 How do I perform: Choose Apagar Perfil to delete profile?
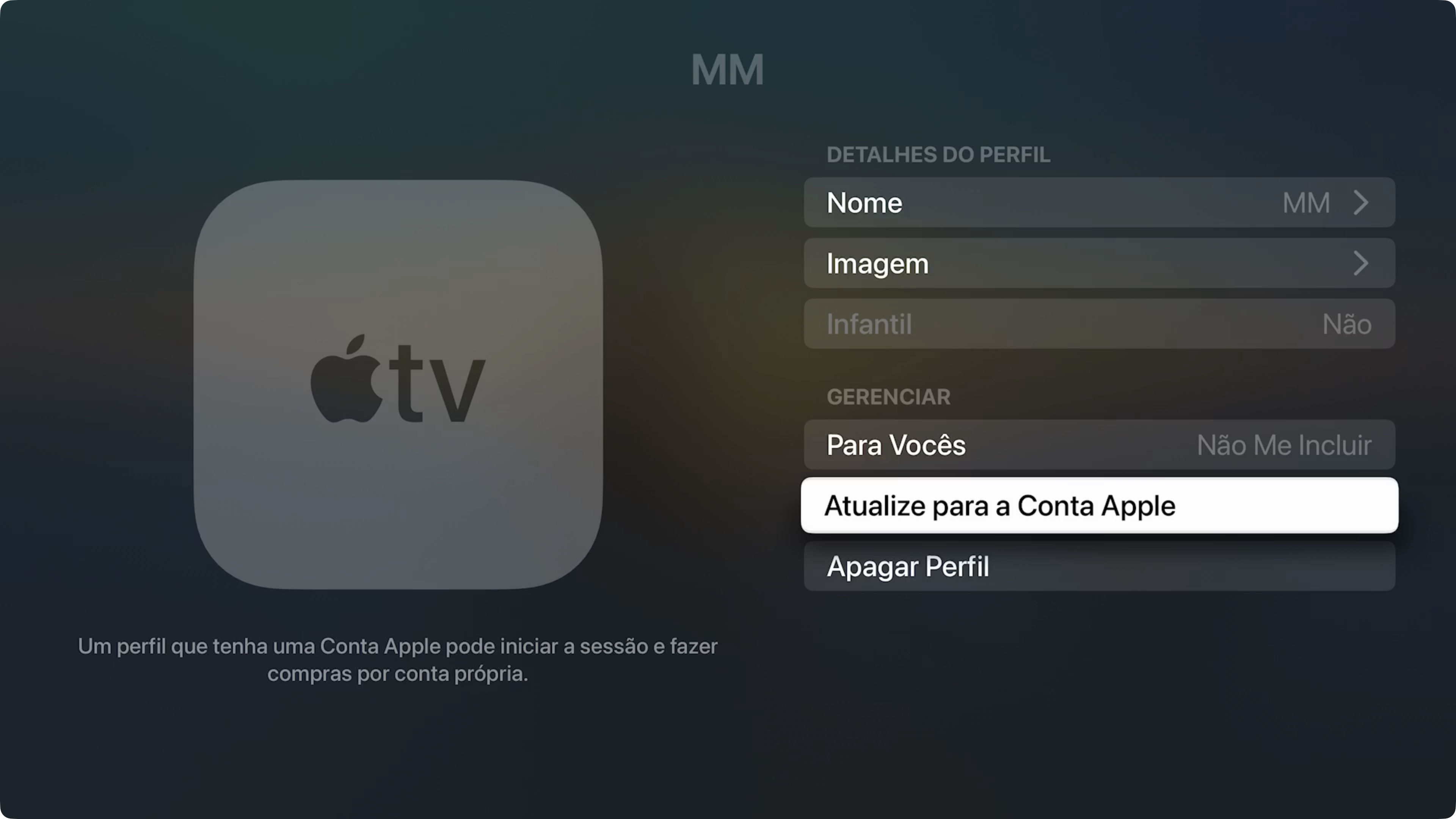(1099, 566)
